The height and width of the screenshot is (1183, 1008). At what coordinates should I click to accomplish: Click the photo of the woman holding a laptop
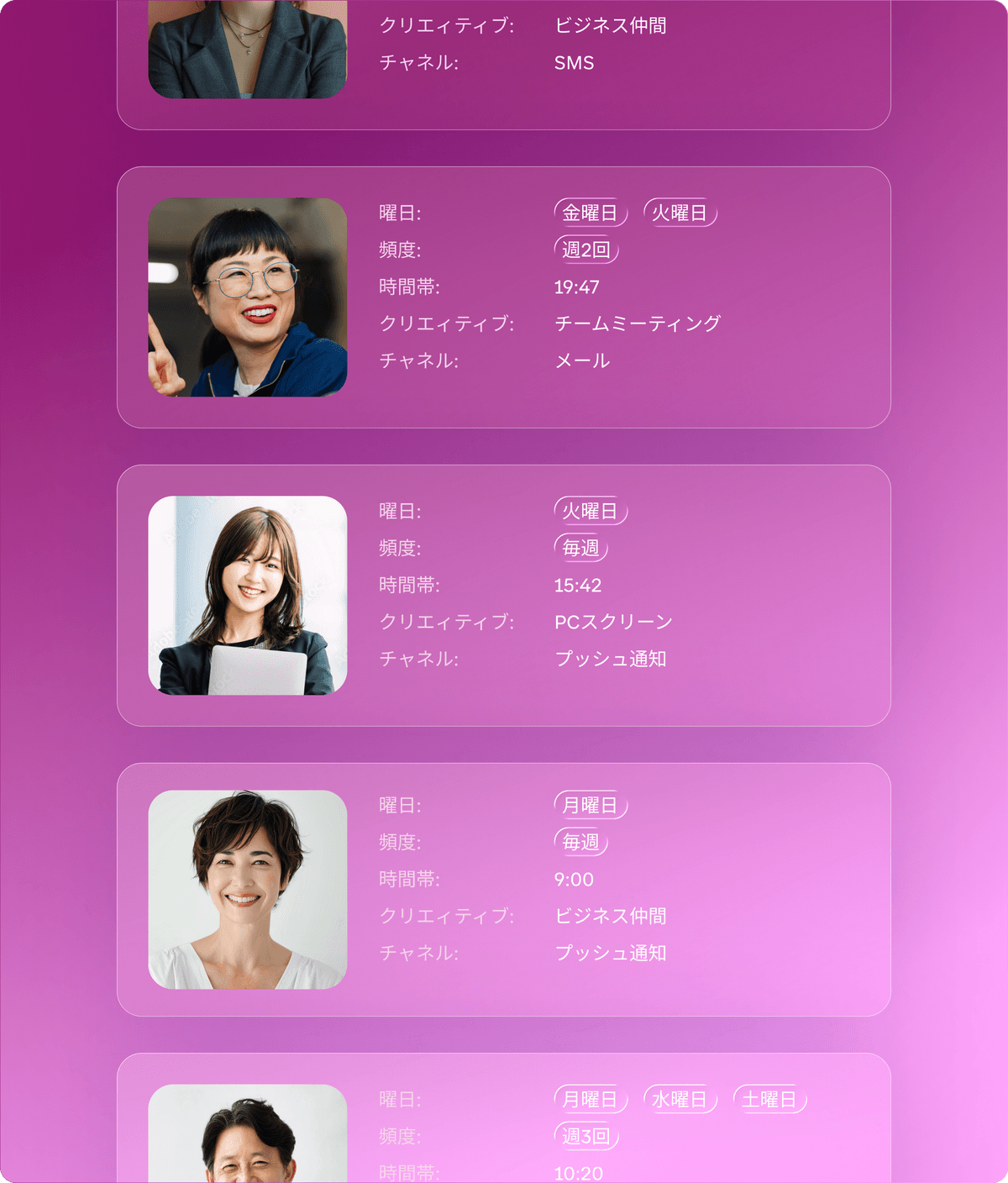click(x=246, y=597)
